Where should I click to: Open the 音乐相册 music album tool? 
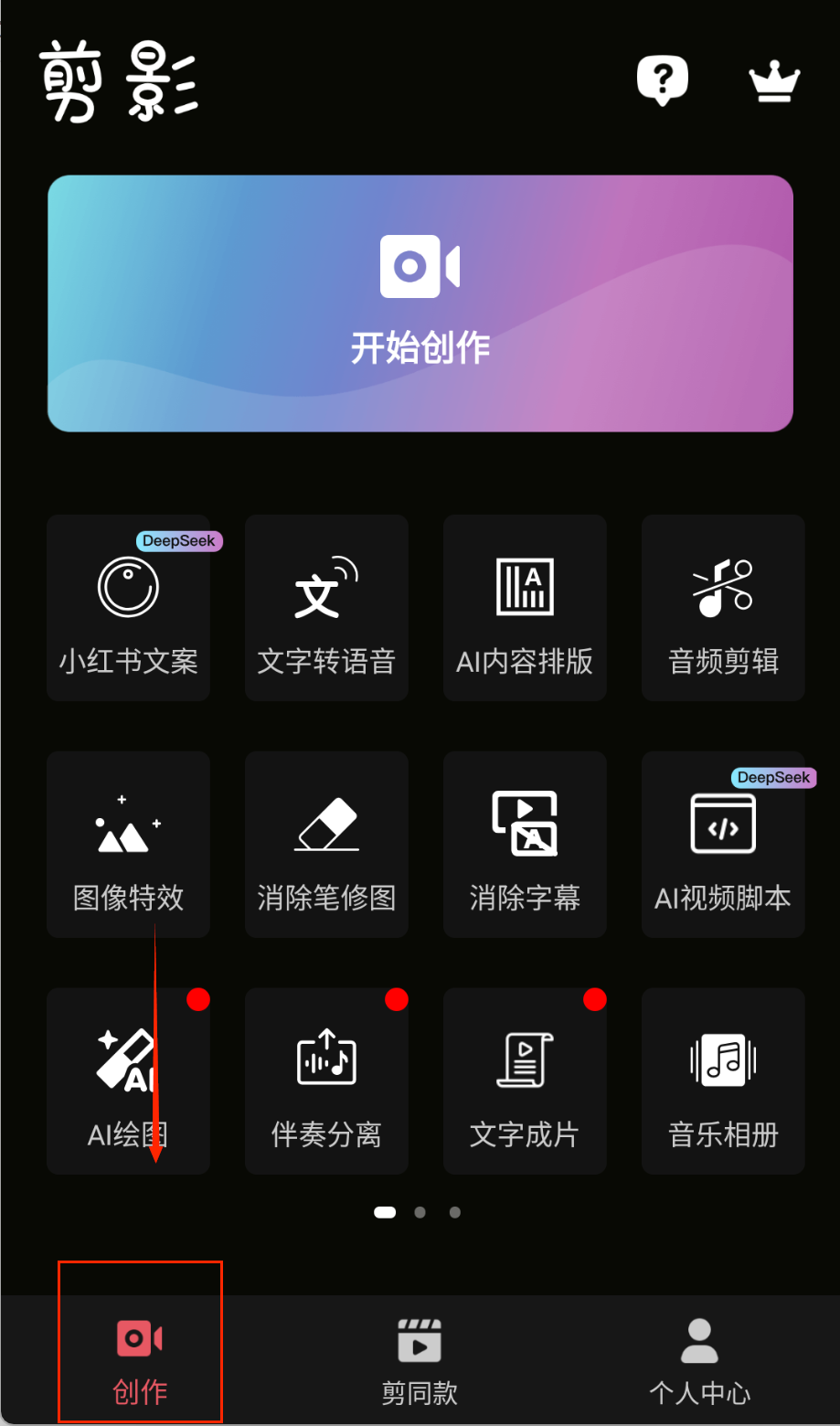(723, 1081)
